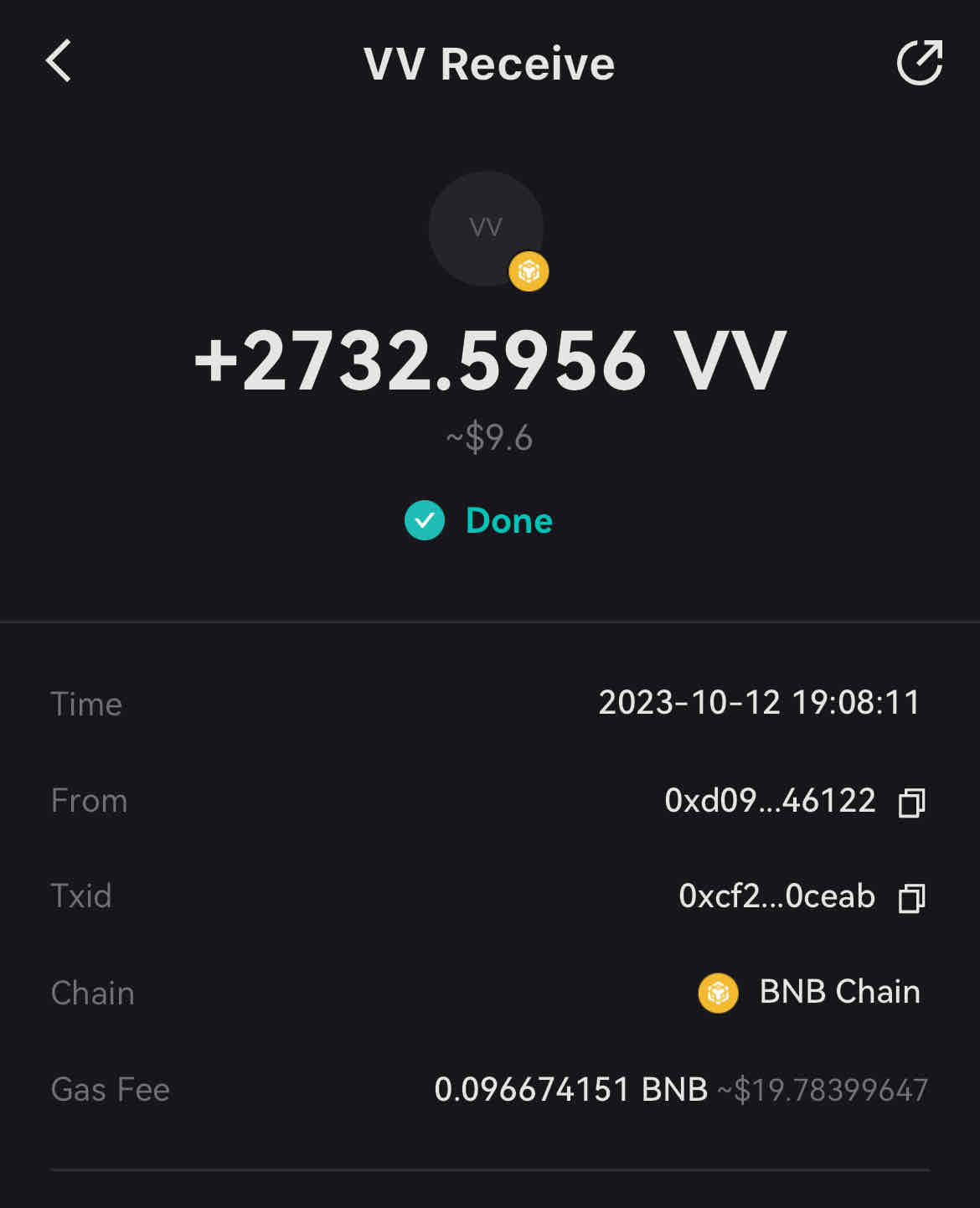
Task: Copy the From address 0xd09...46122
Action: click(911, 802)
